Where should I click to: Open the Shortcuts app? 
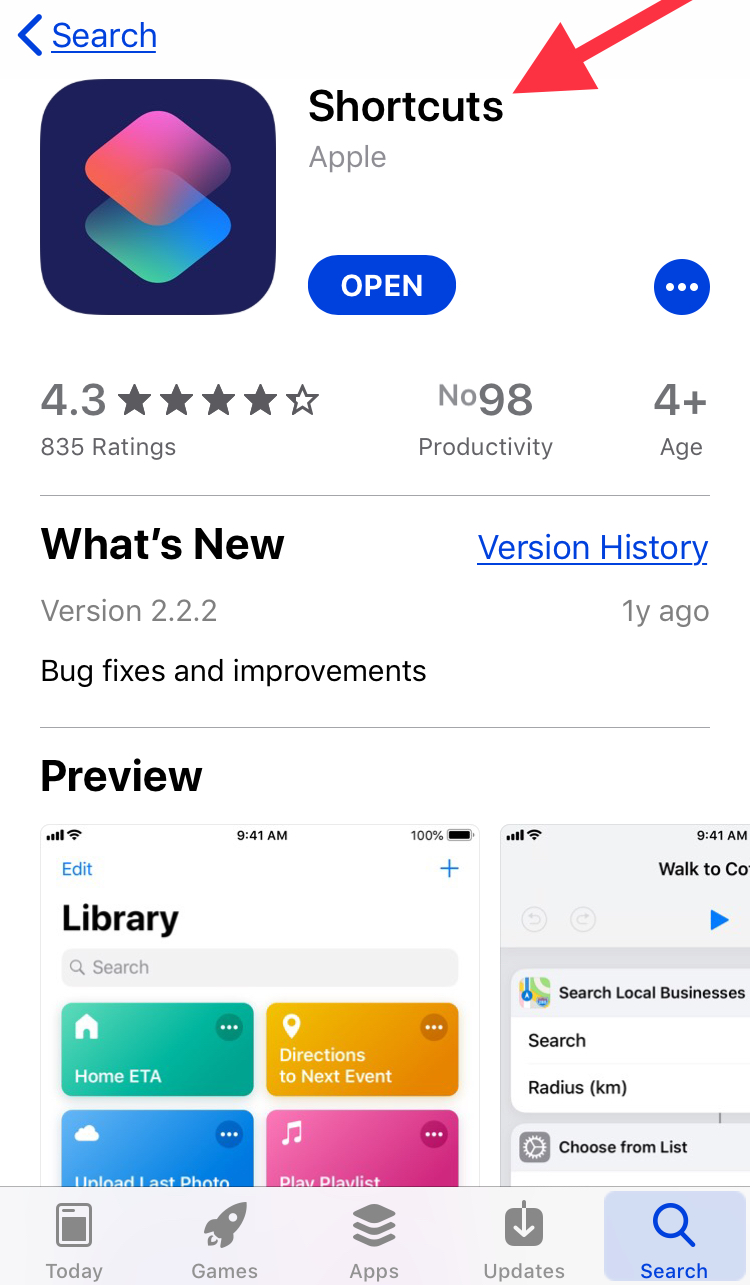[x=381, y=286]
